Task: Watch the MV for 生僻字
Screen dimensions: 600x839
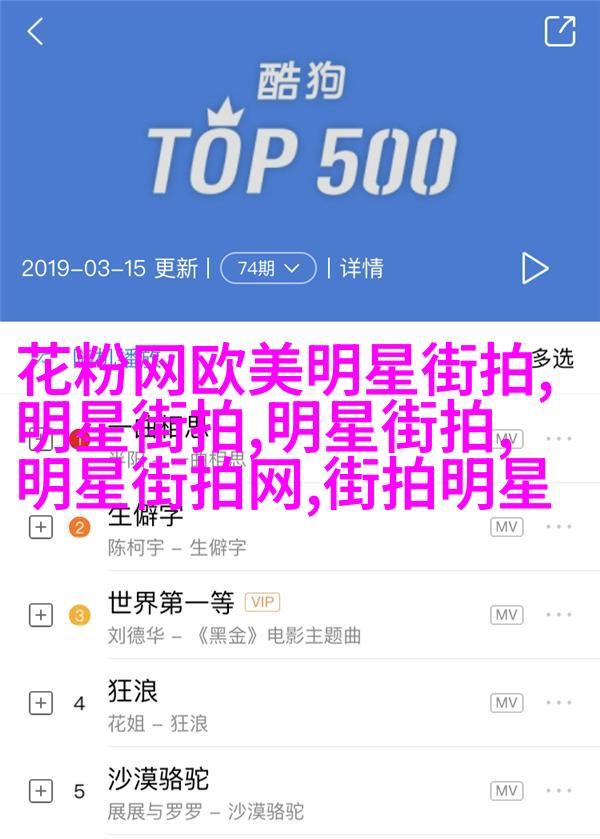Action: click(x=508, y=528)
